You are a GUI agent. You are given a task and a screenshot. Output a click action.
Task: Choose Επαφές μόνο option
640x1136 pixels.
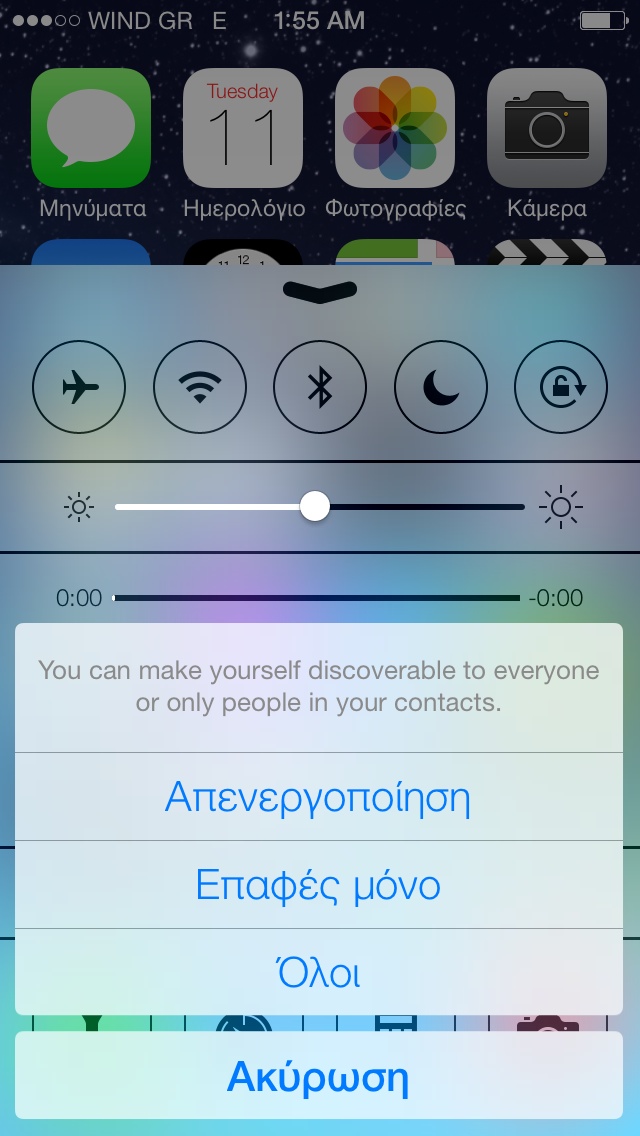pyautogui.click(x=318, y=885)
